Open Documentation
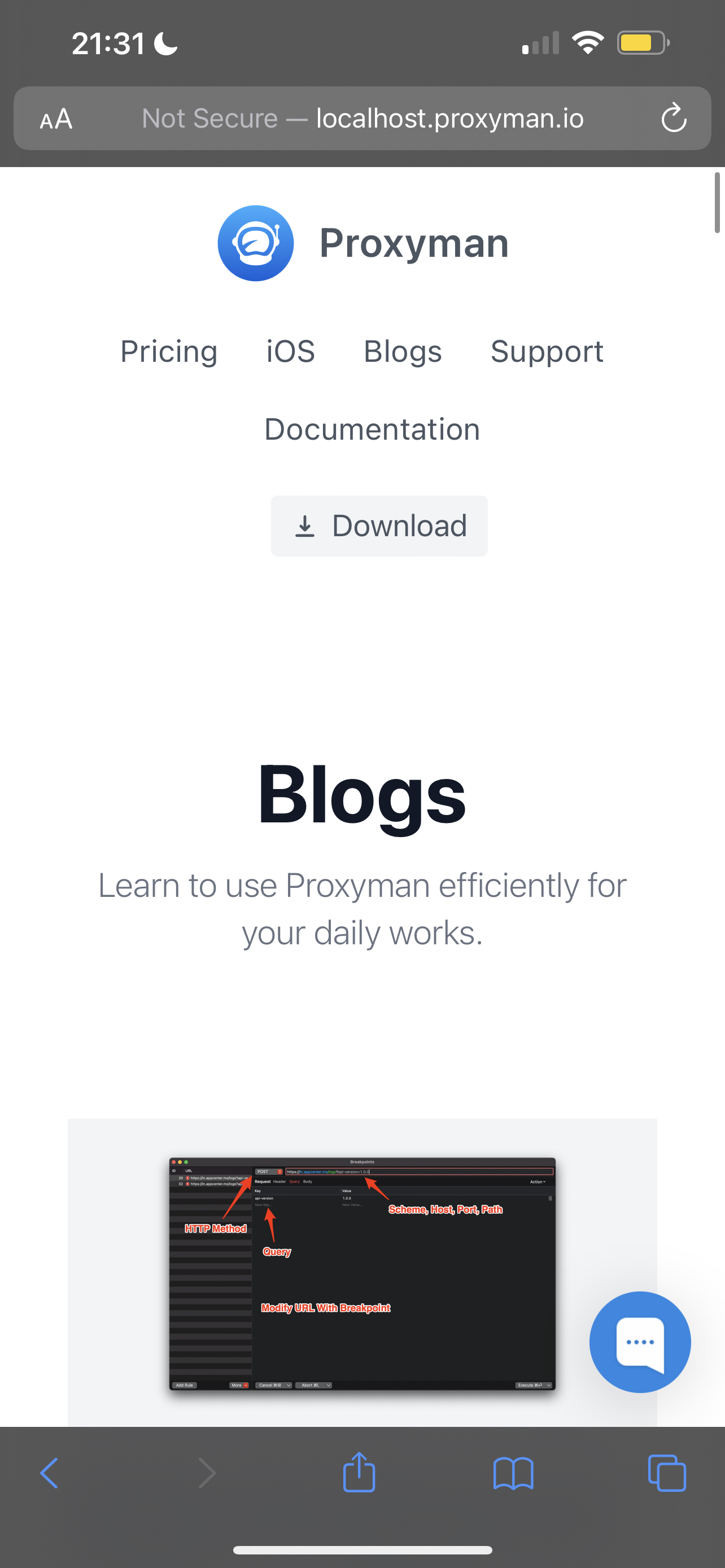The image size is (725, 1568). point(372,429)
